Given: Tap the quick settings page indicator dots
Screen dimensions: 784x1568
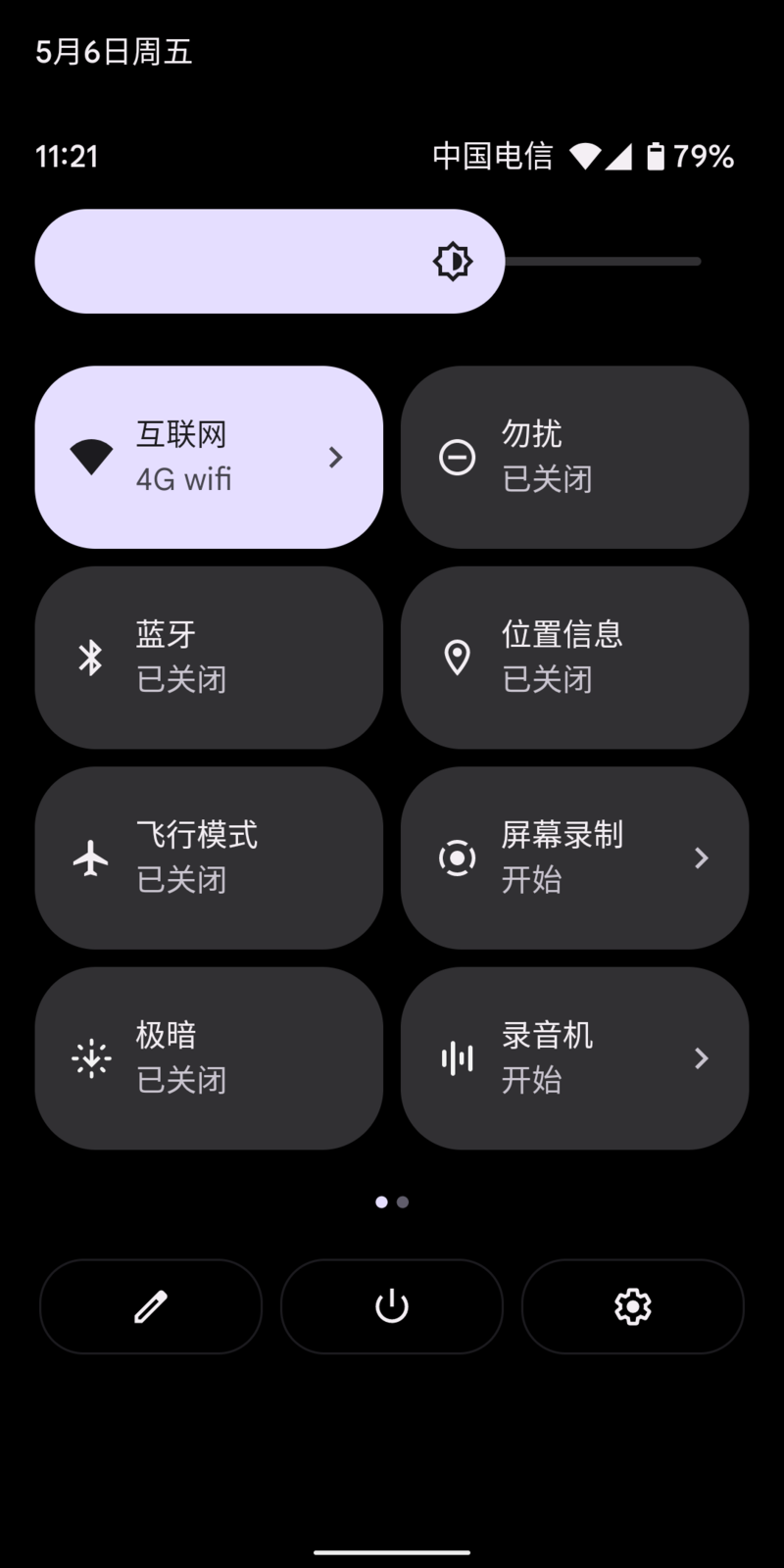Looking at the screenshot, I should coord(392,1202).
